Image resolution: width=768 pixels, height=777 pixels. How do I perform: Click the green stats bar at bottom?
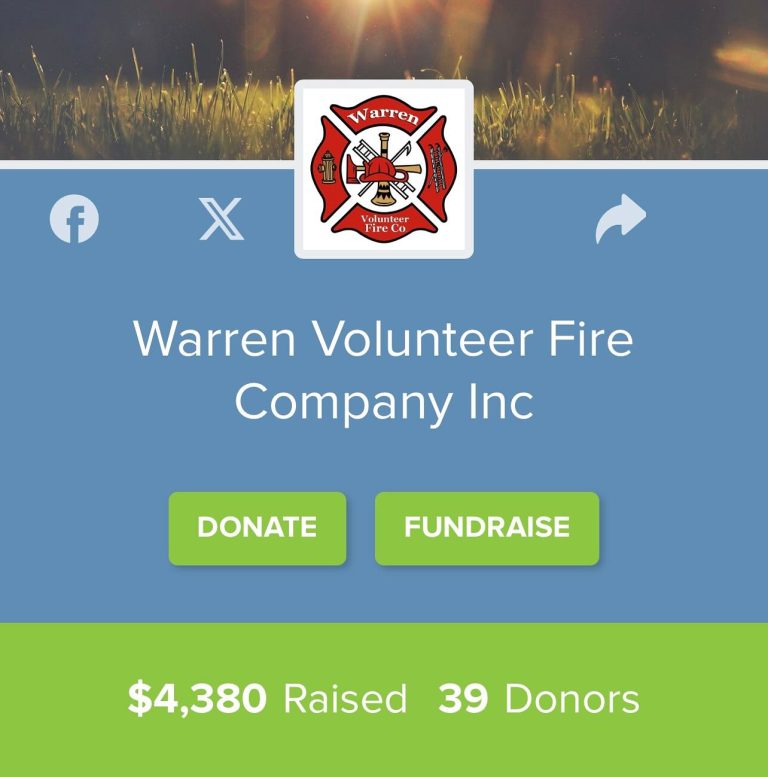click(384, 700)
